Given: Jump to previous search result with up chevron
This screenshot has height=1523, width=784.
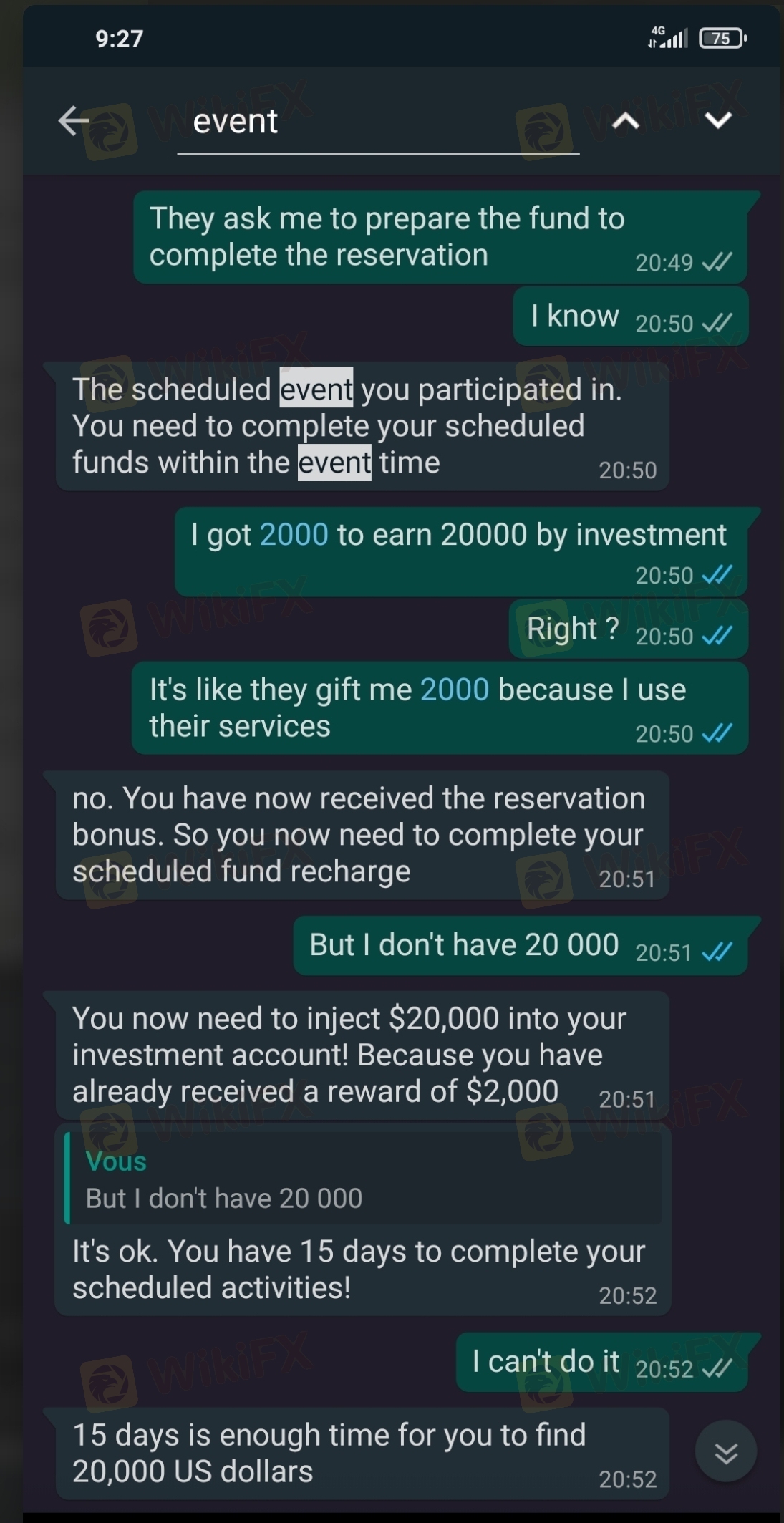Looking at the screenshot, I should point(626,121).
